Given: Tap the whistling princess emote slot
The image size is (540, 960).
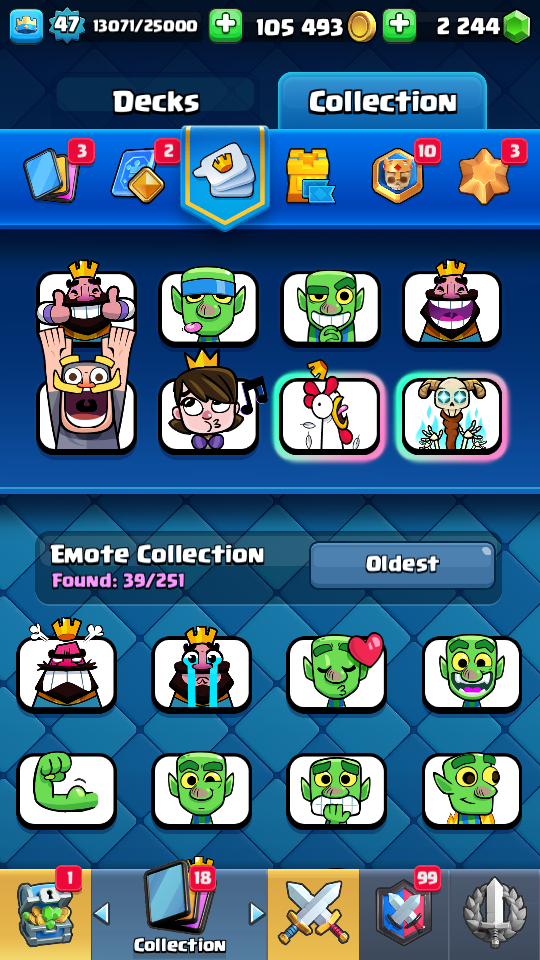Looking at the screenshot, I should click(x=208, y=410).
